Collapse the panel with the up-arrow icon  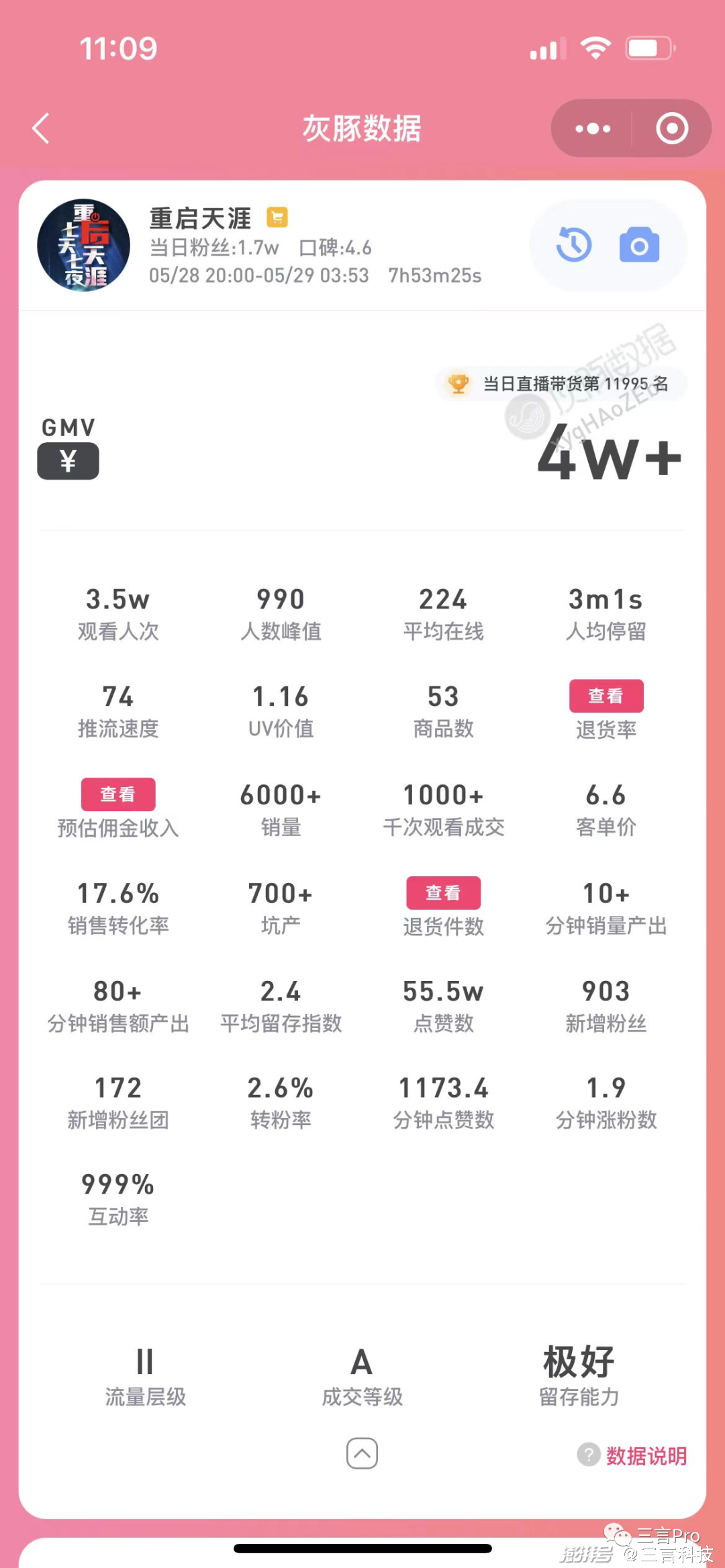coord(362,1454)
